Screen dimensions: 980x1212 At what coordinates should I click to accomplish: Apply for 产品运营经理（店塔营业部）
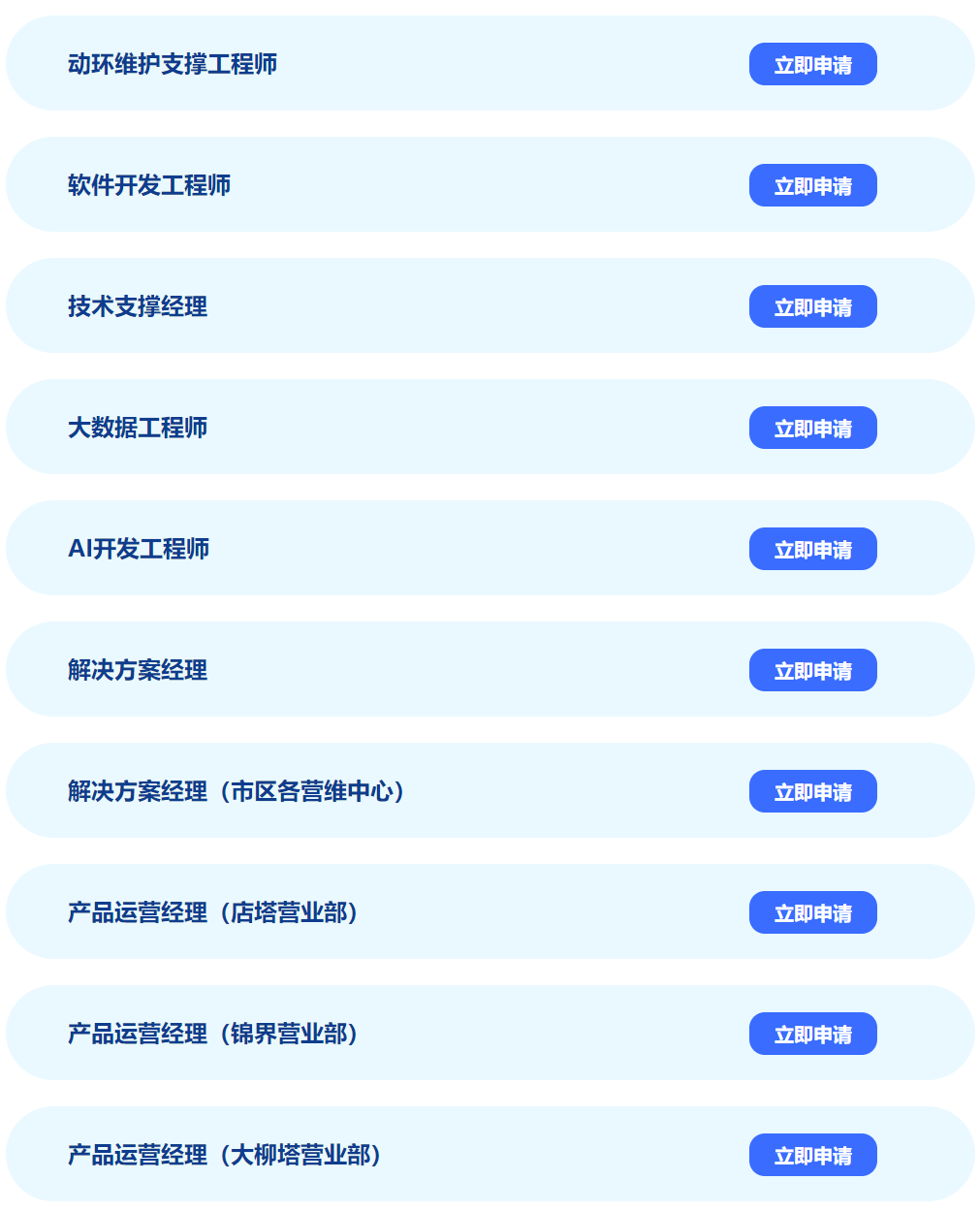coord(812,912)
